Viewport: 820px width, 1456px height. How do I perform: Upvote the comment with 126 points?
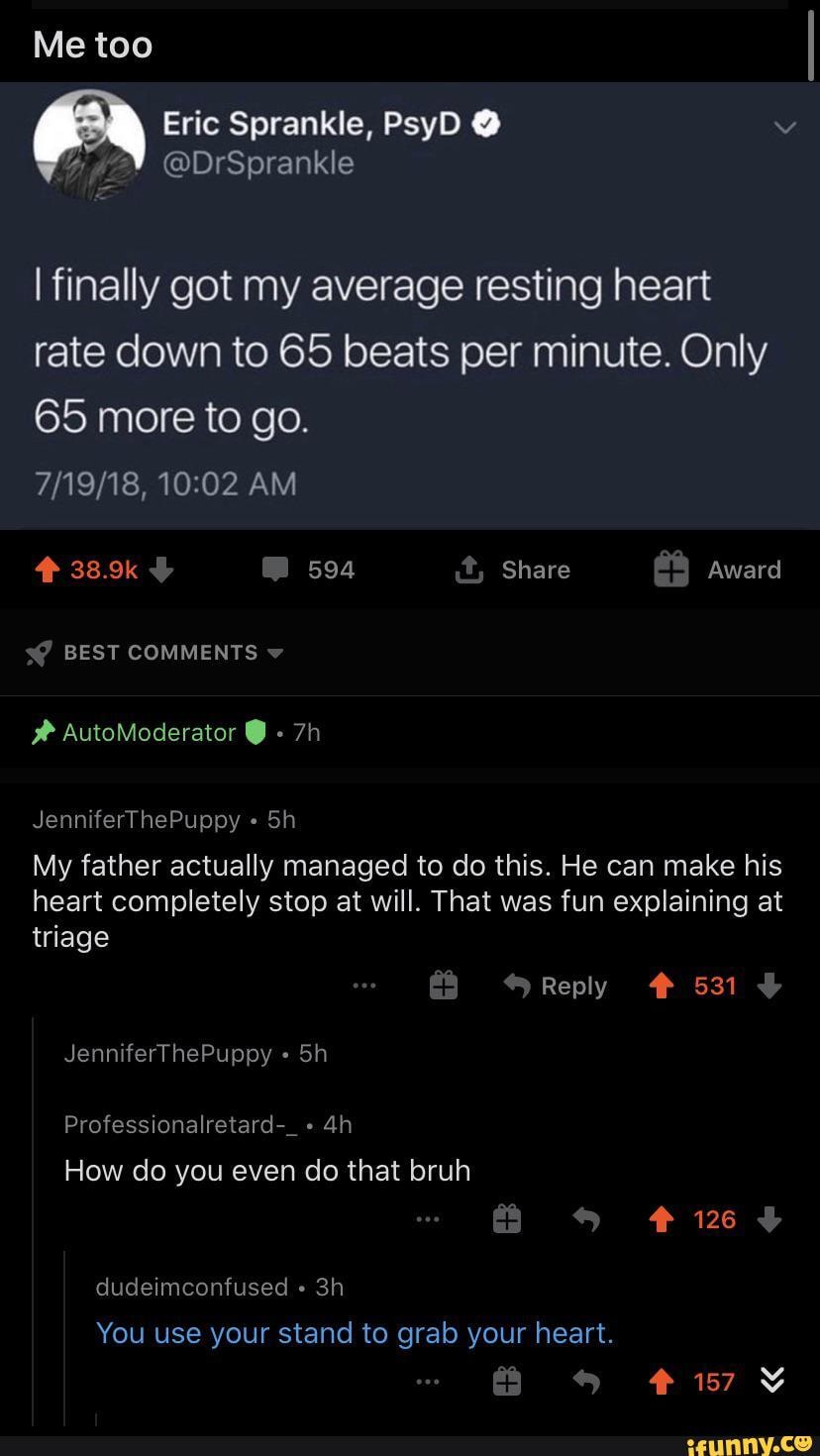pos(661,1220)
